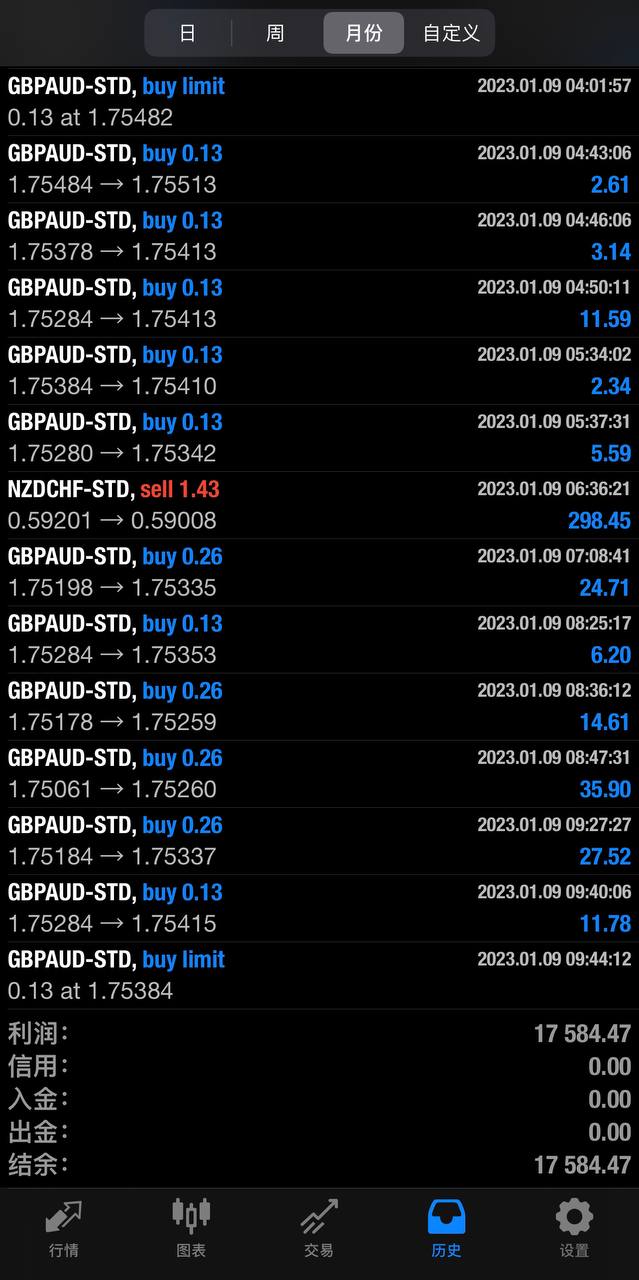Image resolution: width=639 pixels, height=1280 pixels.
Task: Expand the GBPAUD buy 0.26 trade at 07:08:41
Action: point(319,572)
